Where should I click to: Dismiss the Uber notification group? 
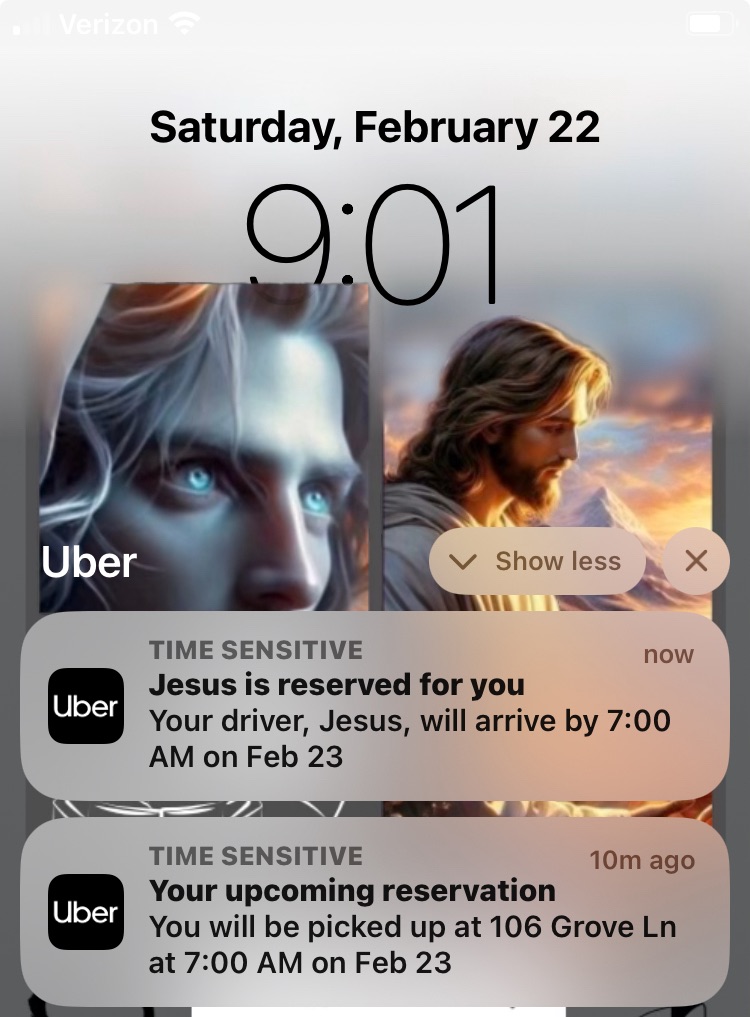(x=696, y=561)
